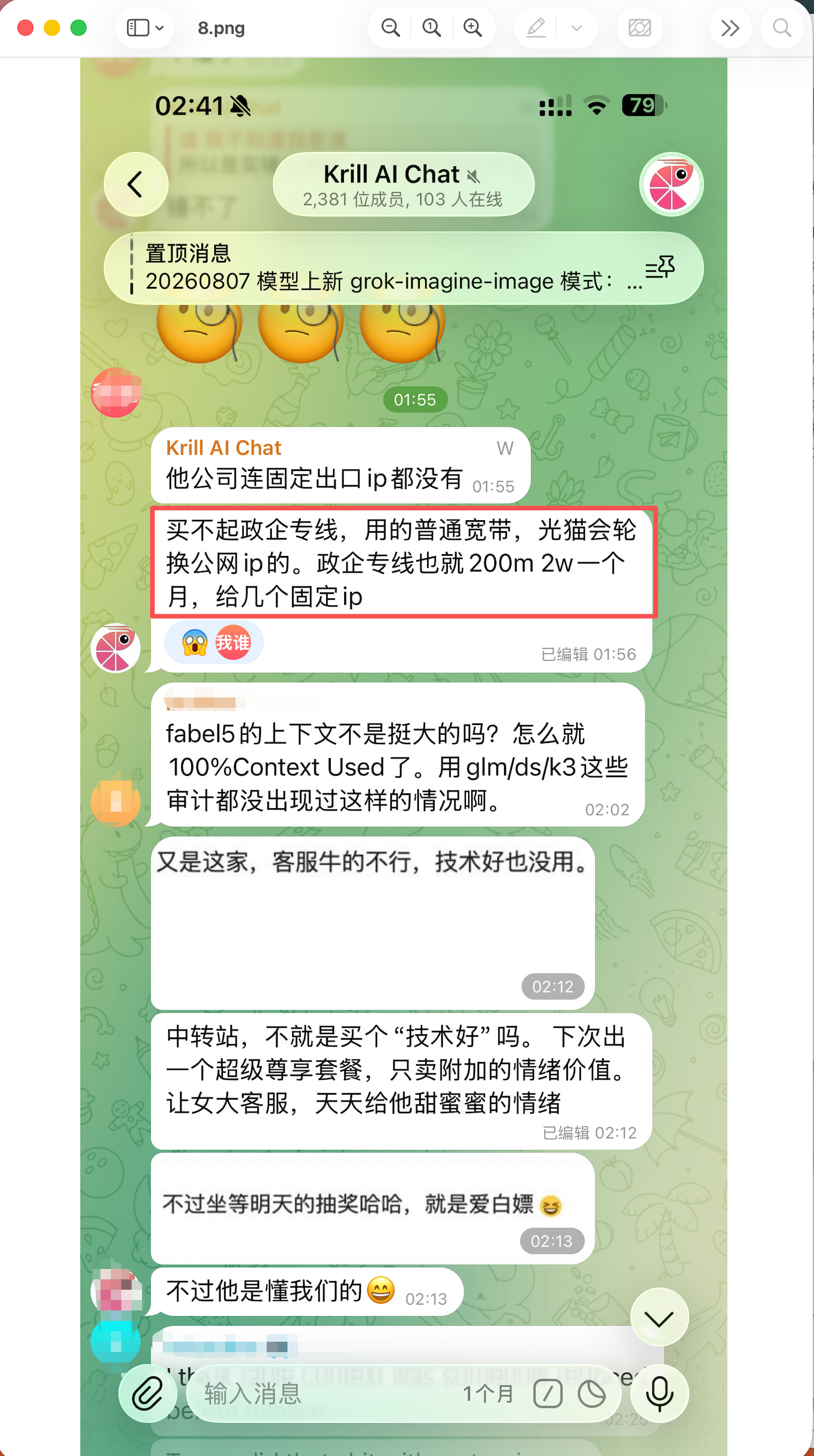Screen dimensions: 814x1456
Task: Expand the markup tool options chevron
Action: click(x=576, y=28)
